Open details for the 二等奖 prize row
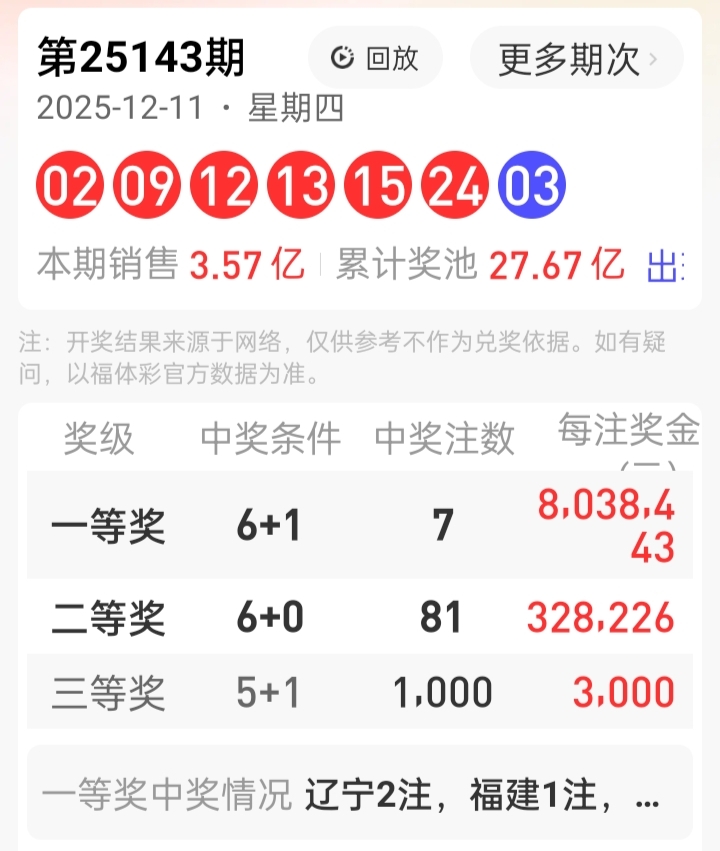Image resolution: width=720 pixels, height=851 pixels. (x=360, y=617)
